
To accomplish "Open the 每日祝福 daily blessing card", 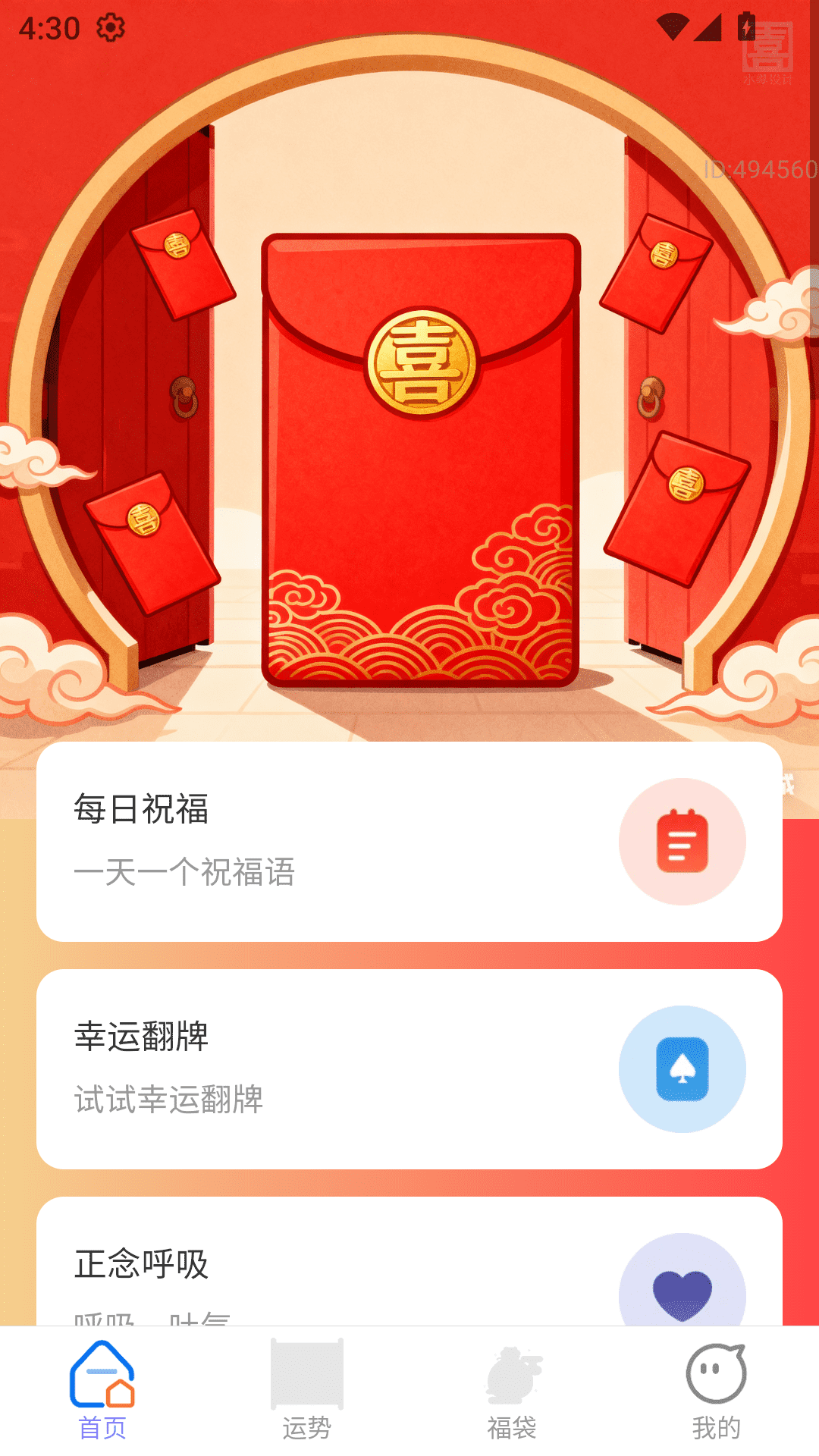I will [303, 842].
